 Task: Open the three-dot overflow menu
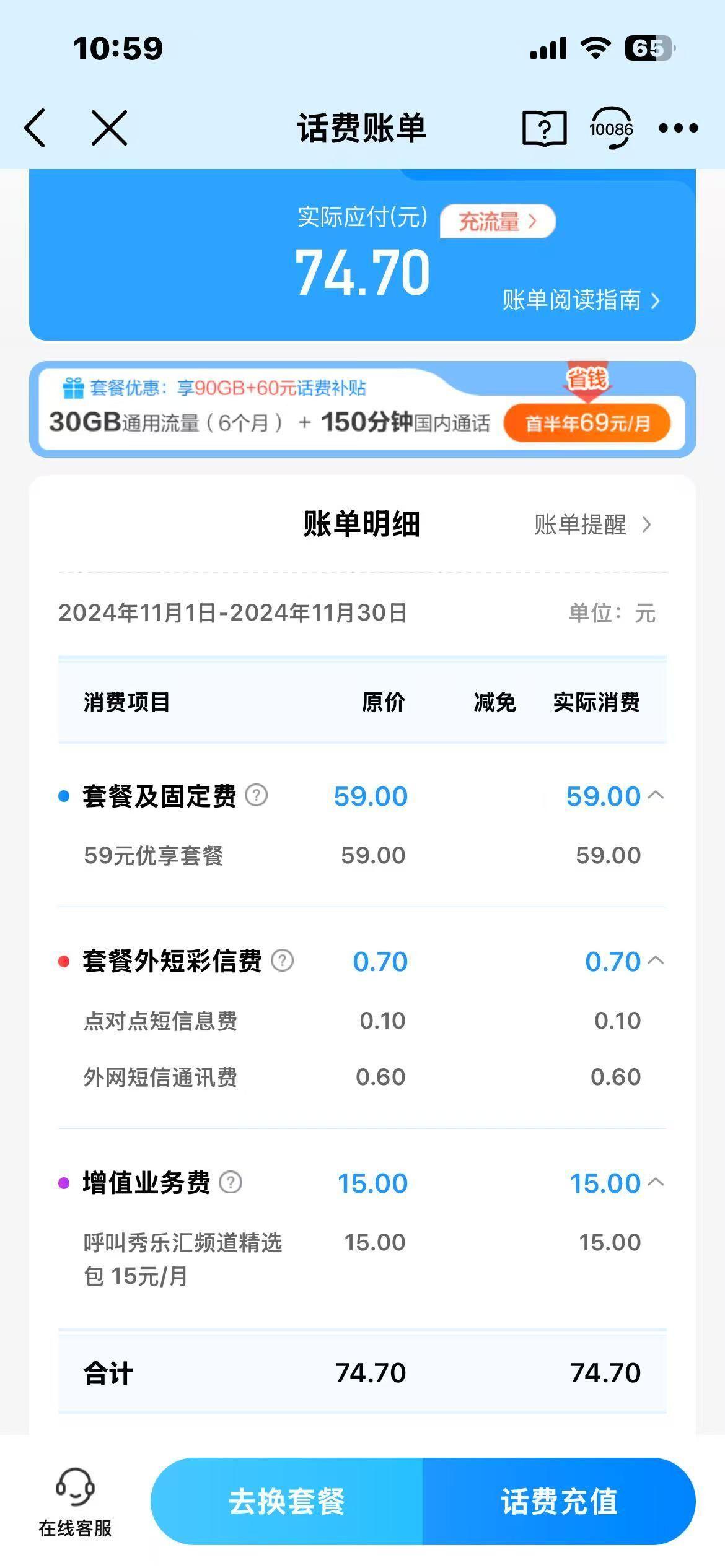(x=679, y=128)
